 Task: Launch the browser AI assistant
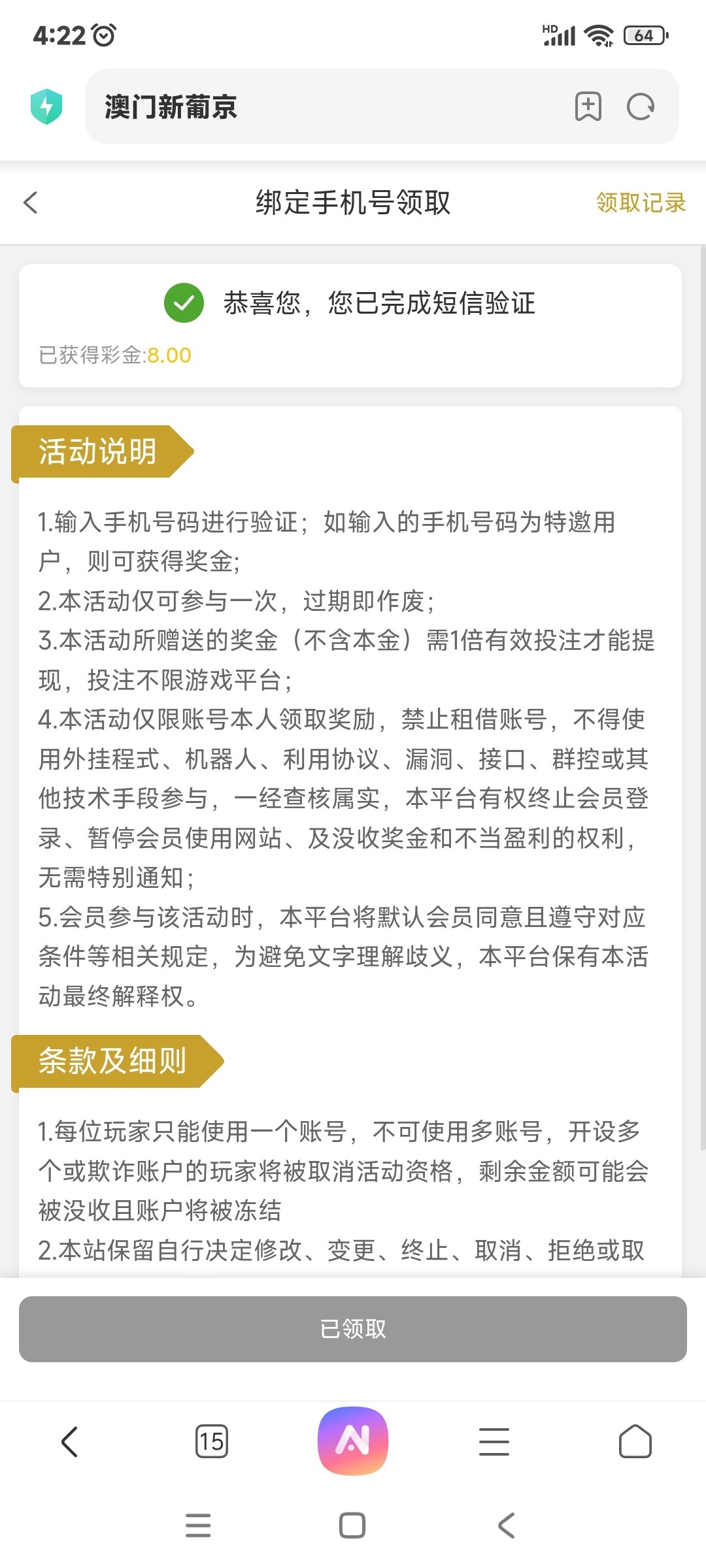pos(353,1441)
